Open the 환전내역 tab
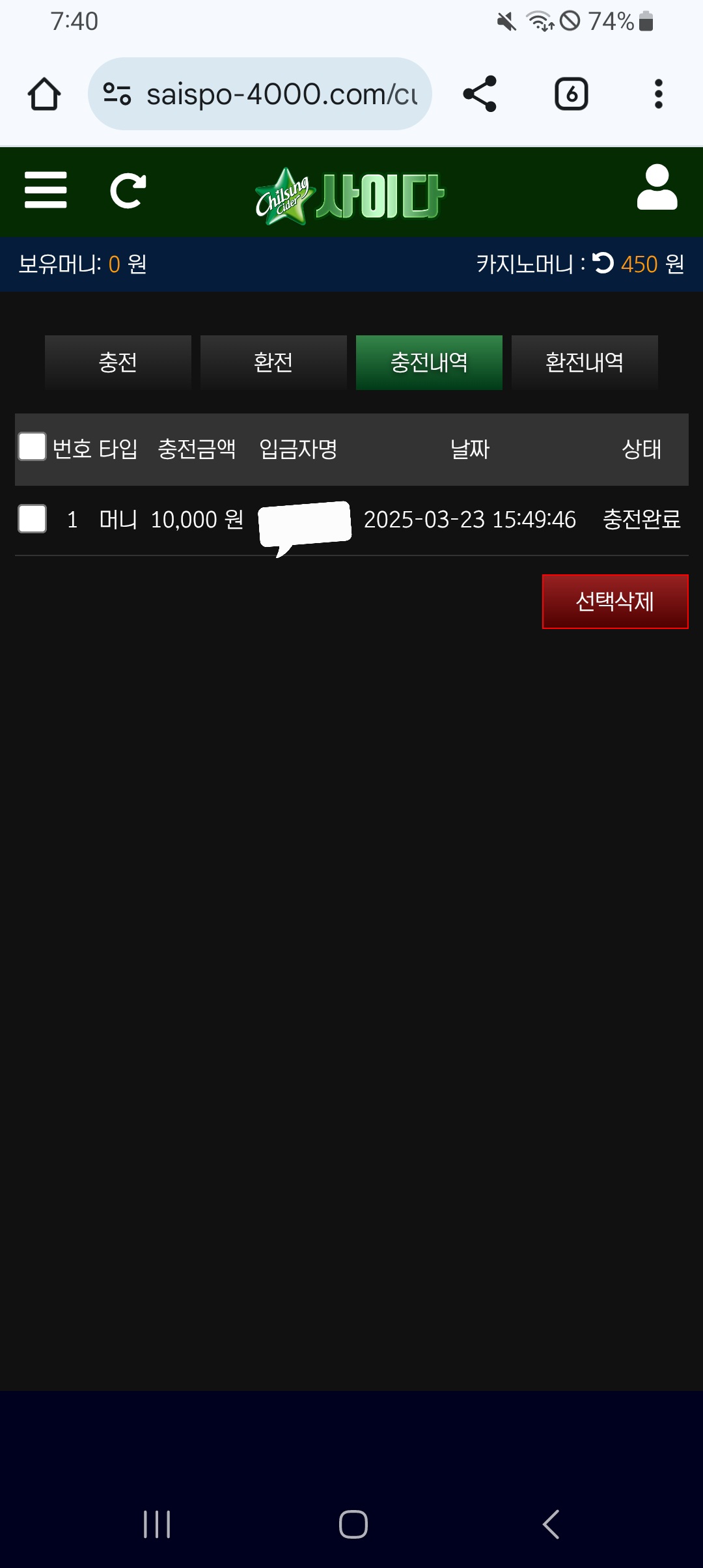Screen dimensions: 703x1568 pos(585,362)
